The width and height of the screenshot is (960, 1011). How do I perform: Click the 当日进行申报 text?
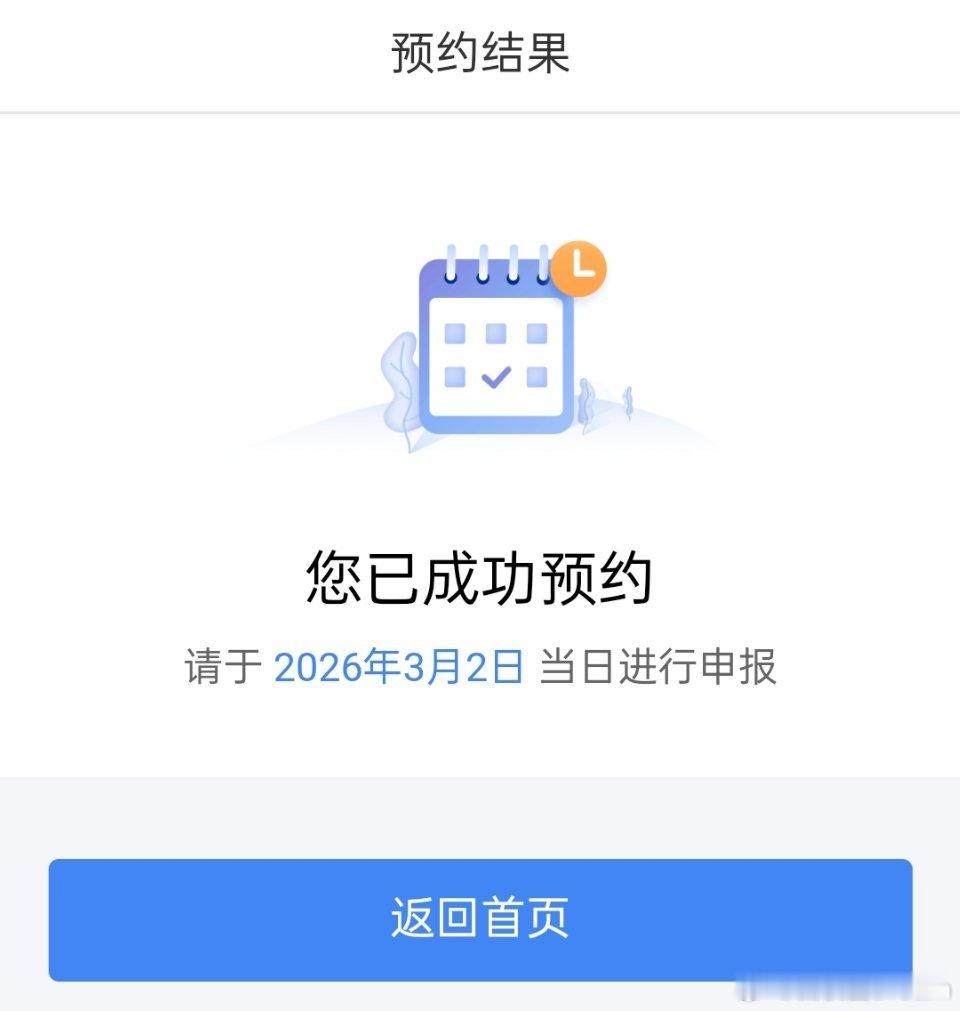click(x=660, y=662)
